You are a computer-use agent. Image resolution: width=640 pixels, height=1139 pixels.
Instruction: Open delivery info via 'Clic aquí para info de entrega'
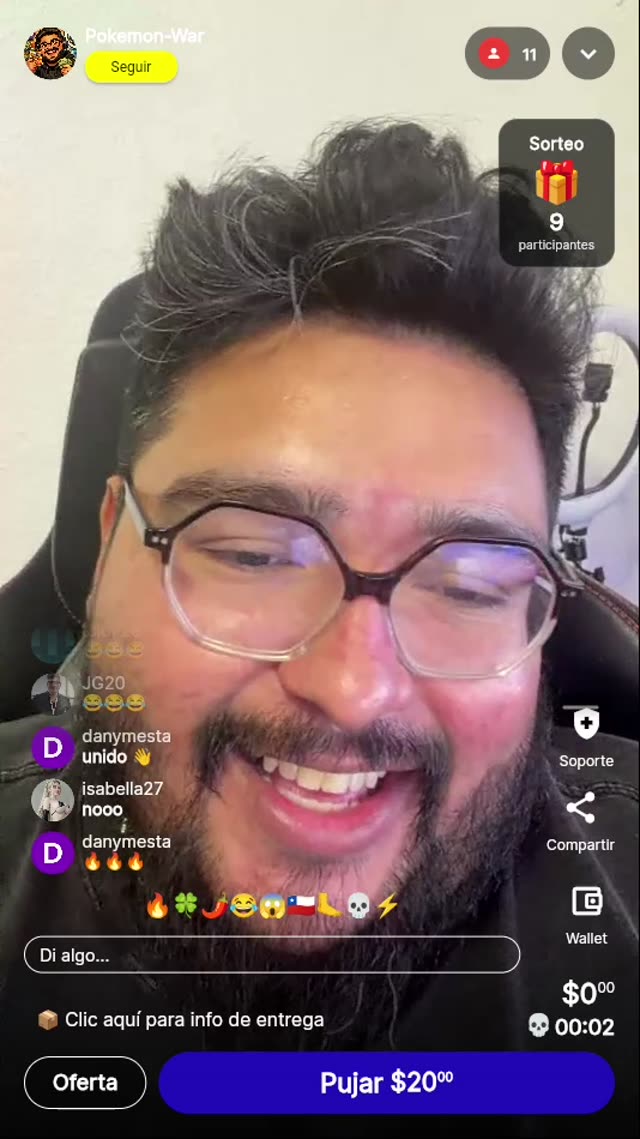click(181, 1020)
